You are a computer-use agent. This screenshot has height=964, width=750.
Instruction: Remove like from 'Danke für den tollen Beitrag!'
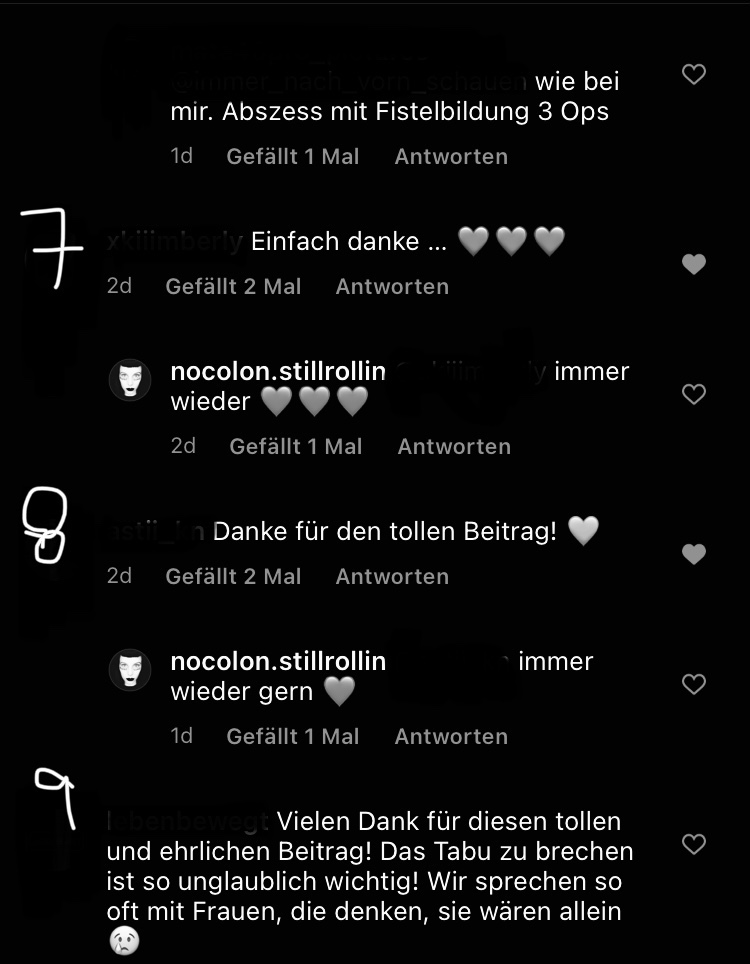(693, 554)
